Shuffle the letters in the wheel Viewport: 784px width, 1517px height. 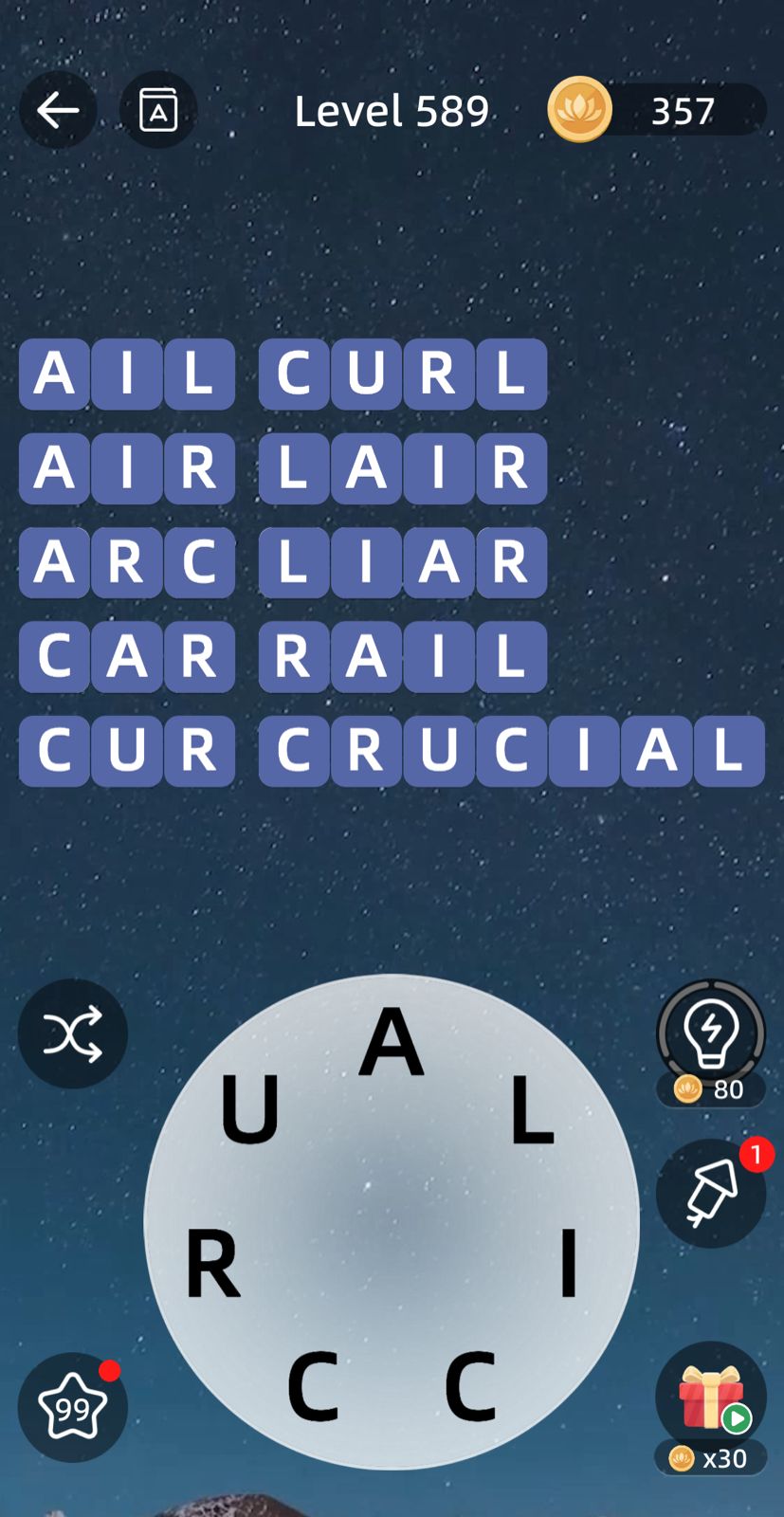tap(72, 1033)
